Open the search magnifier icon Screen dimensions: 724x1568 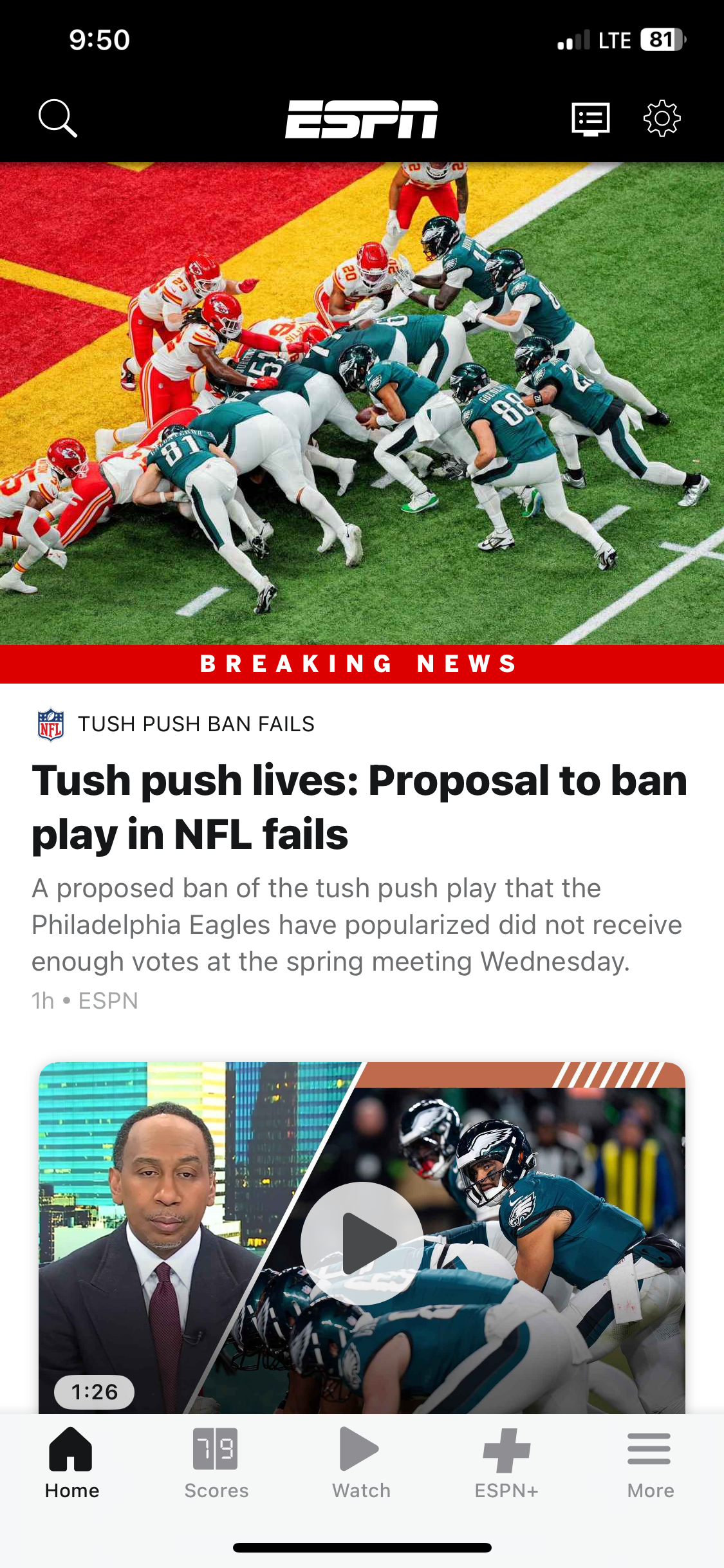58,118
